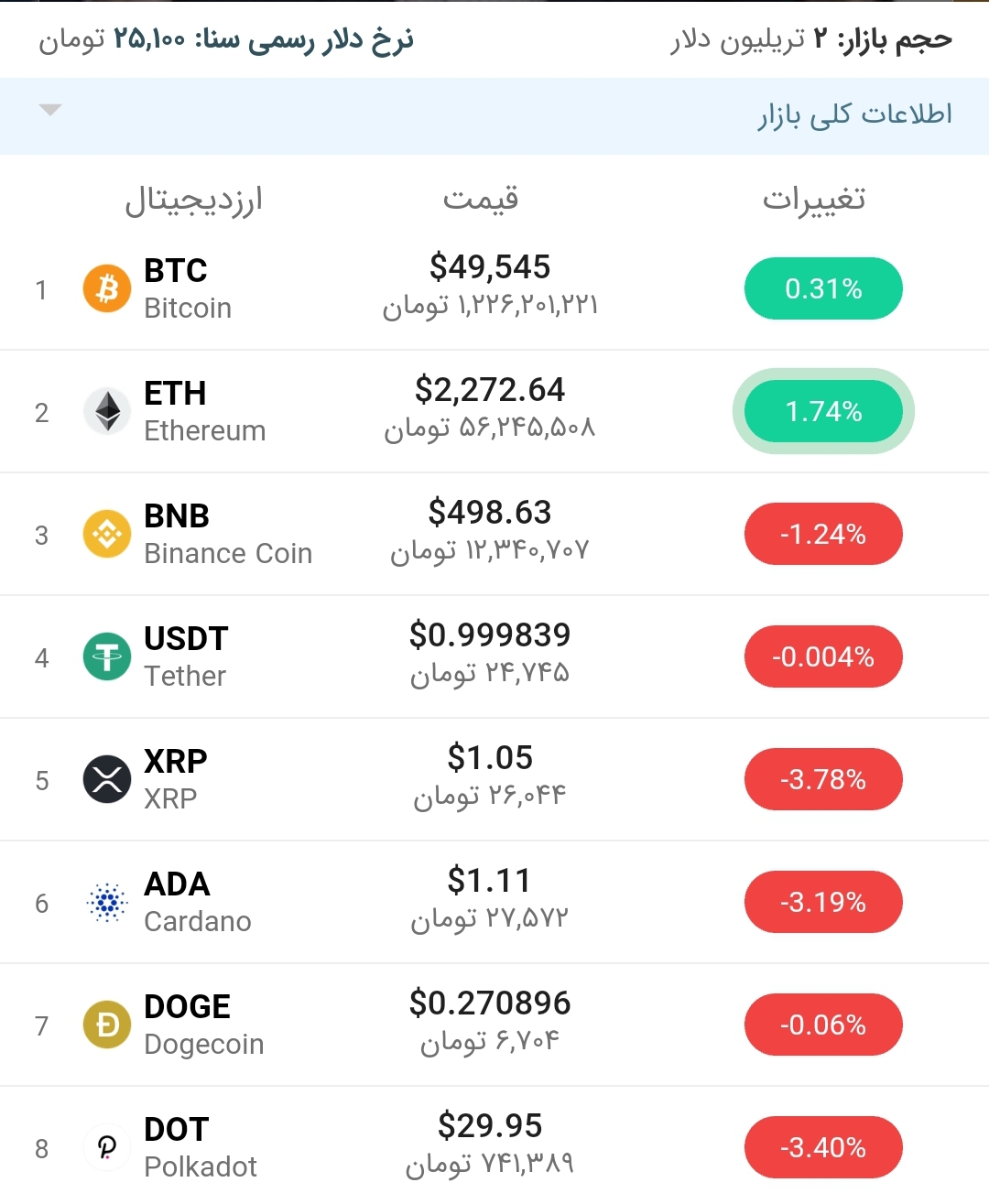This screenshot has height=1204, width=989.
Task: Click the BTC 0.31% change badge
Action: click(x=822, y=288)
